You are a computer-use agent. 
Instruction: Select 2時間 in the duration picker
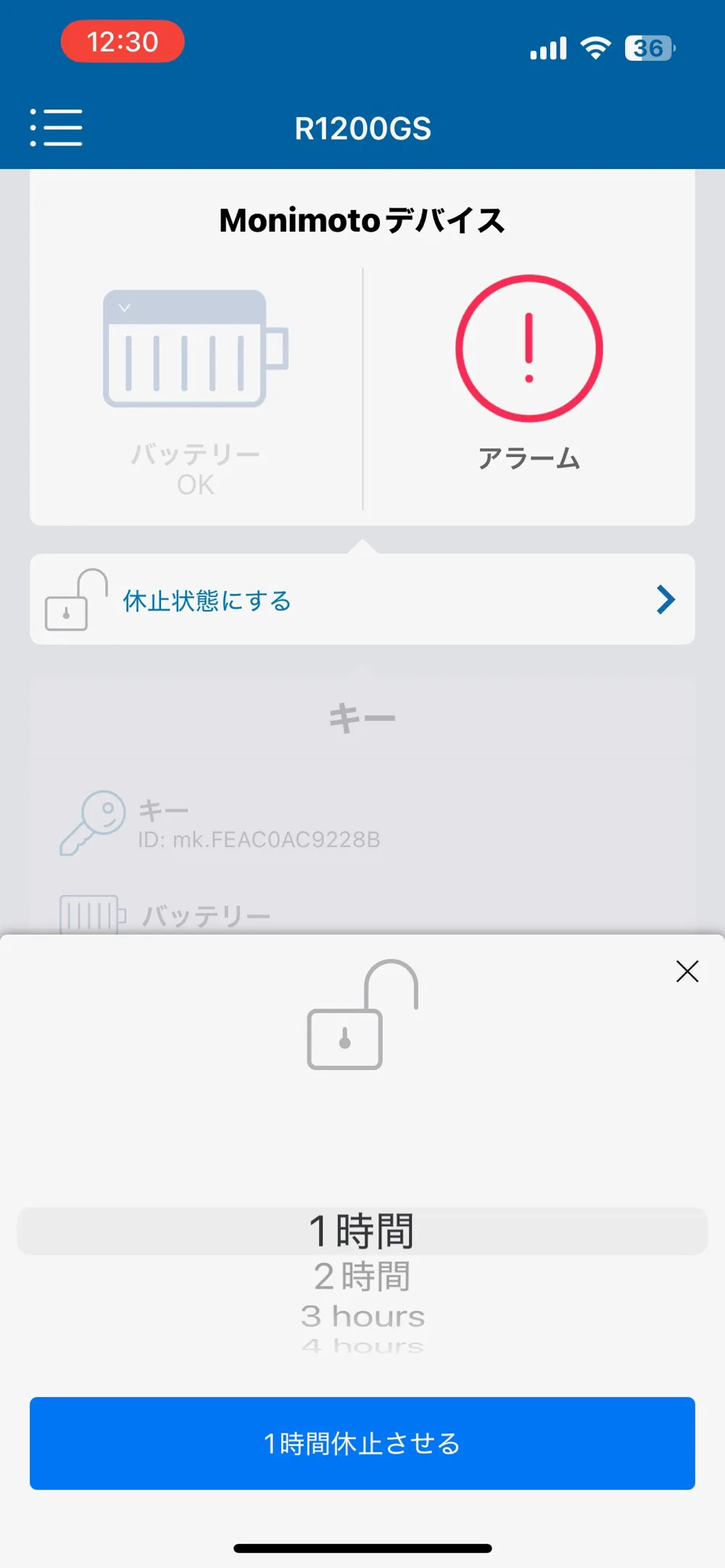pos(362,1276)
